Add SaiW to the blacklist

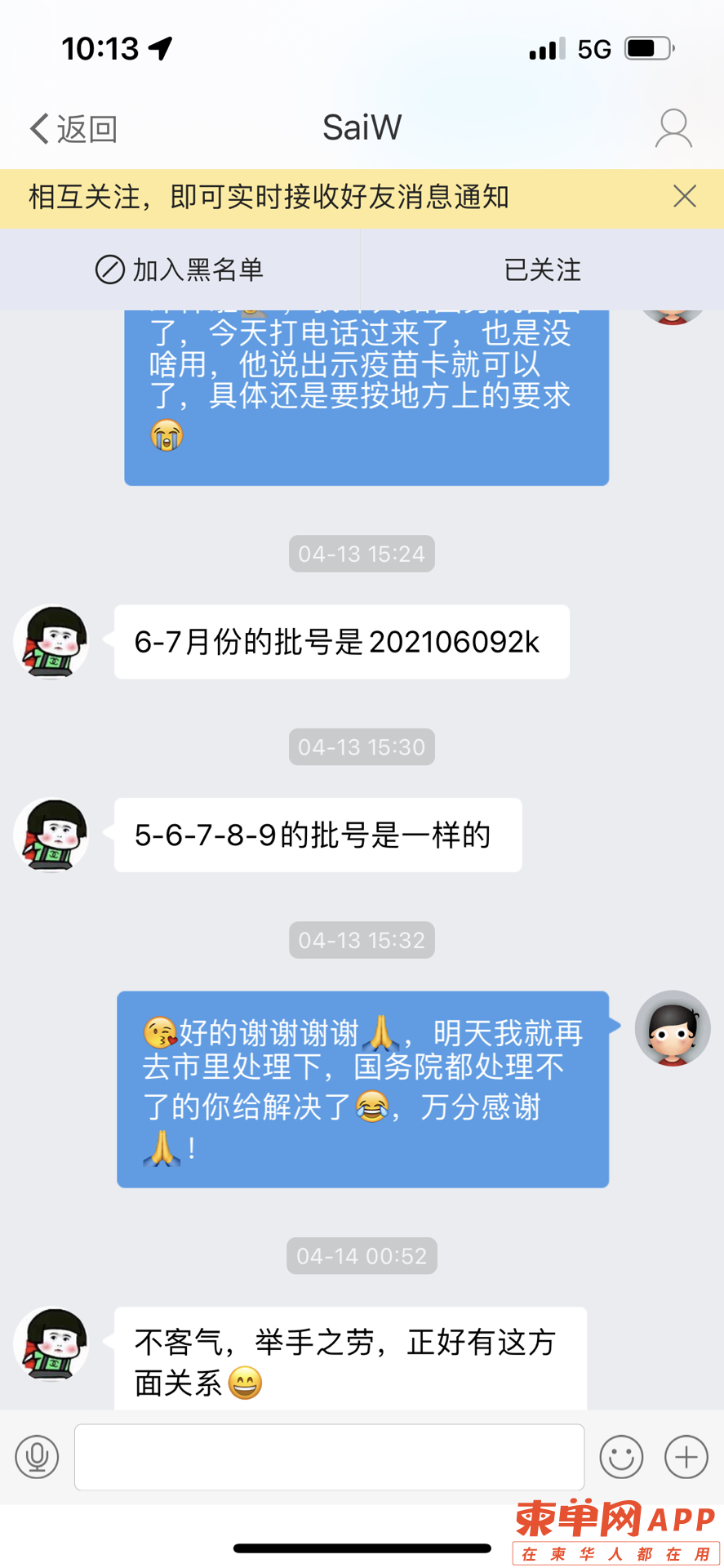click(180, 269)
